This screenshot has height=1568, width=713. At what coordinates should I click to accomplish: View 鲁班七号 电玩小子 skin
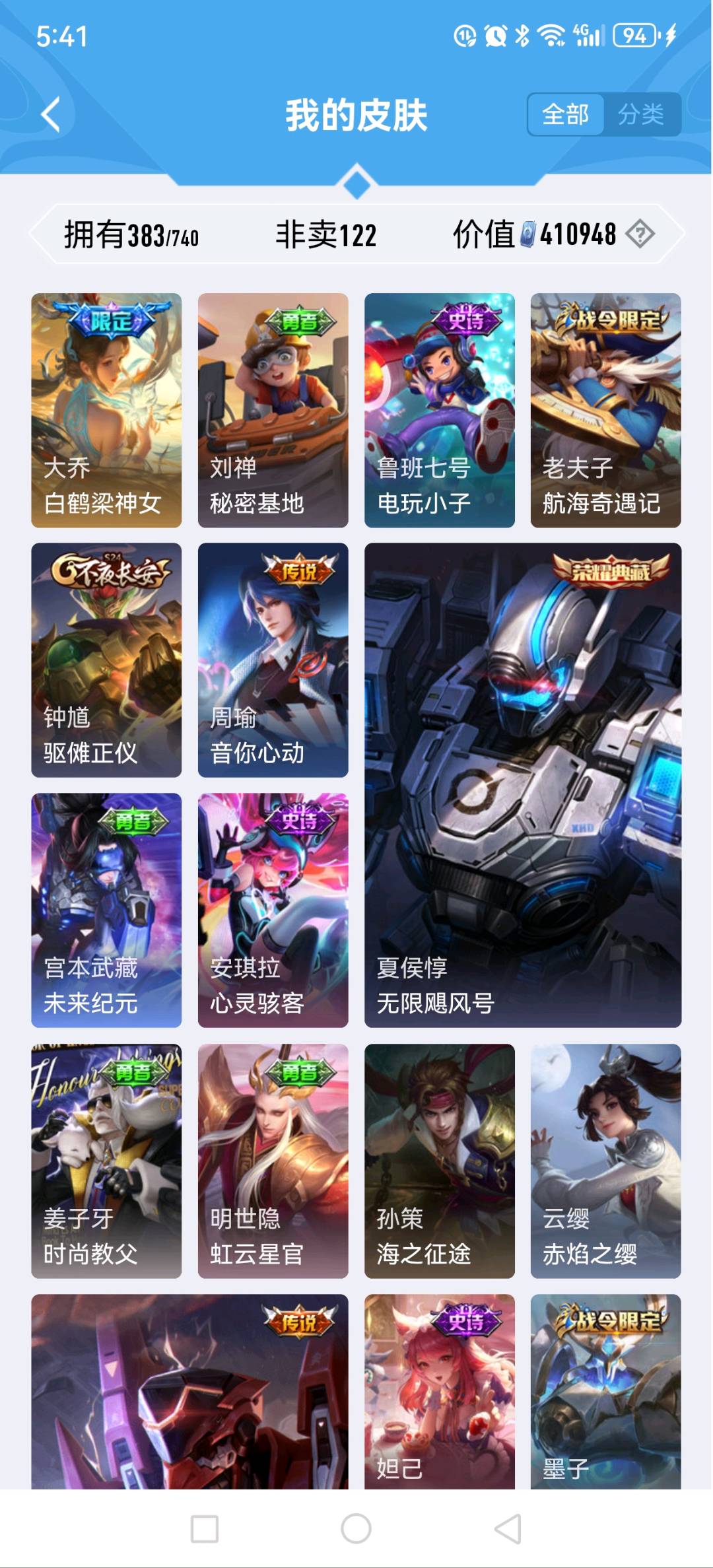point(439,410)
